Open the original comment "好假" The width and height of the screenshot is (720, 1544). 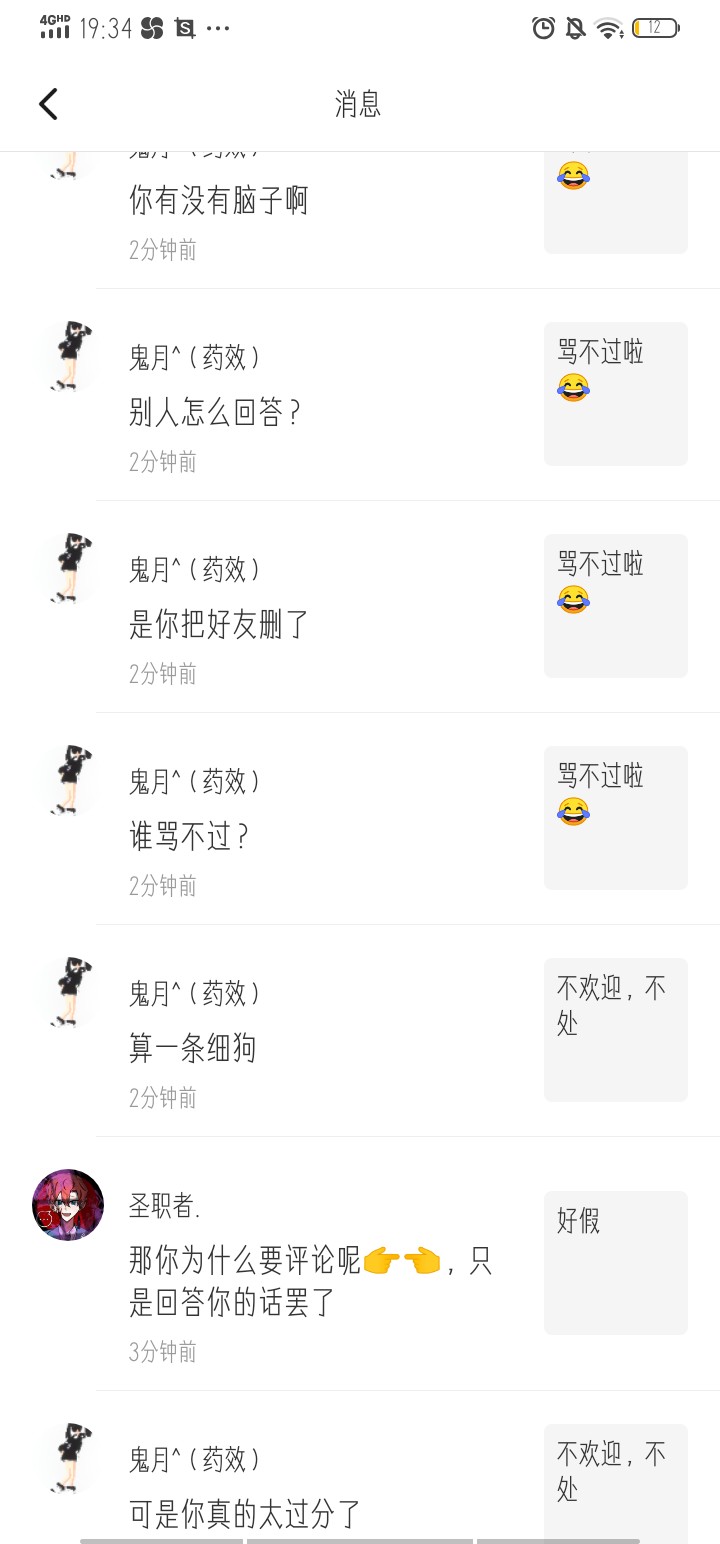(615, 1262)
